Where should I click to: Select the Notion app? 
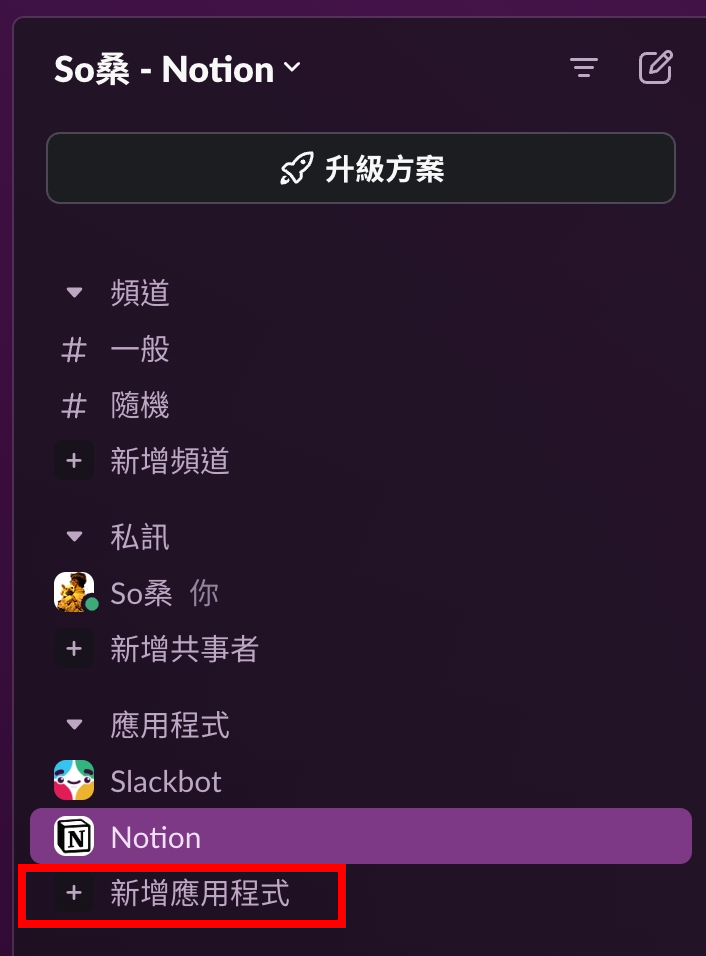(156, 837)
